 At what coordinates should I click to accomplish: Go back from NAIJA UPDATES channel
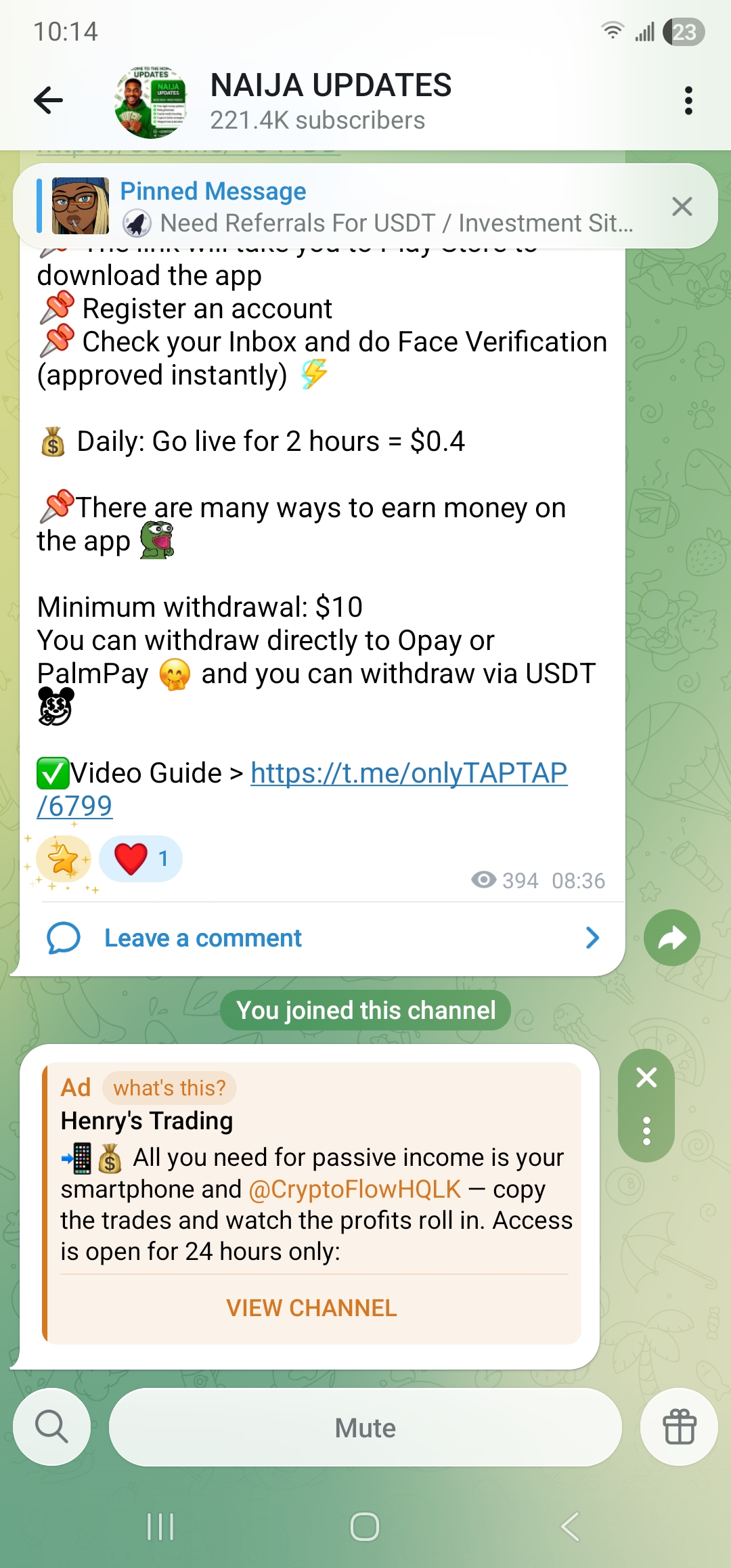click(48, 101)
